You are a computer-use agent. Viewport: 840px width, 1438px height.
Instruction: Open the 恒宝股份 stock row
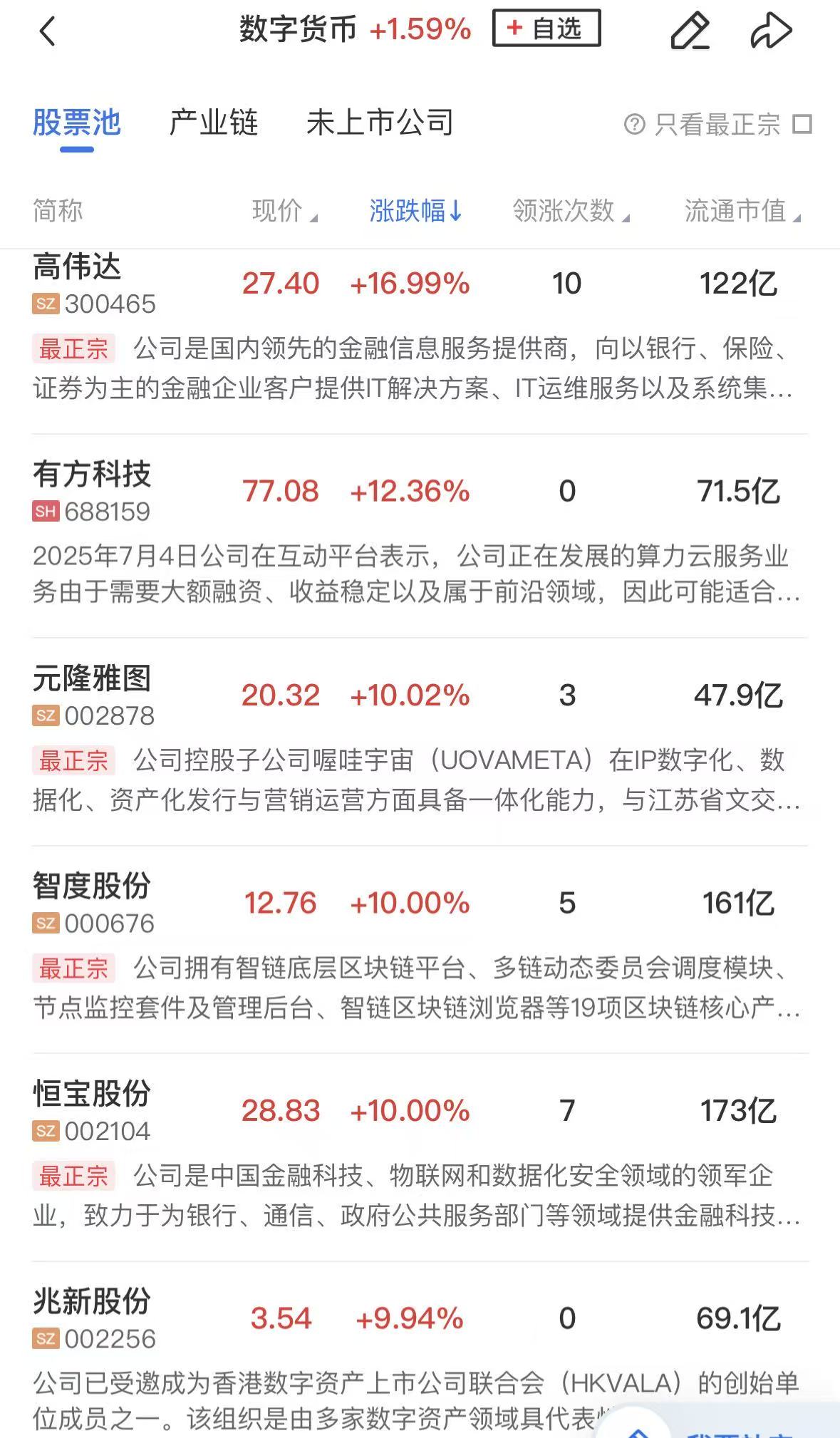click(x=91, y=1110)
